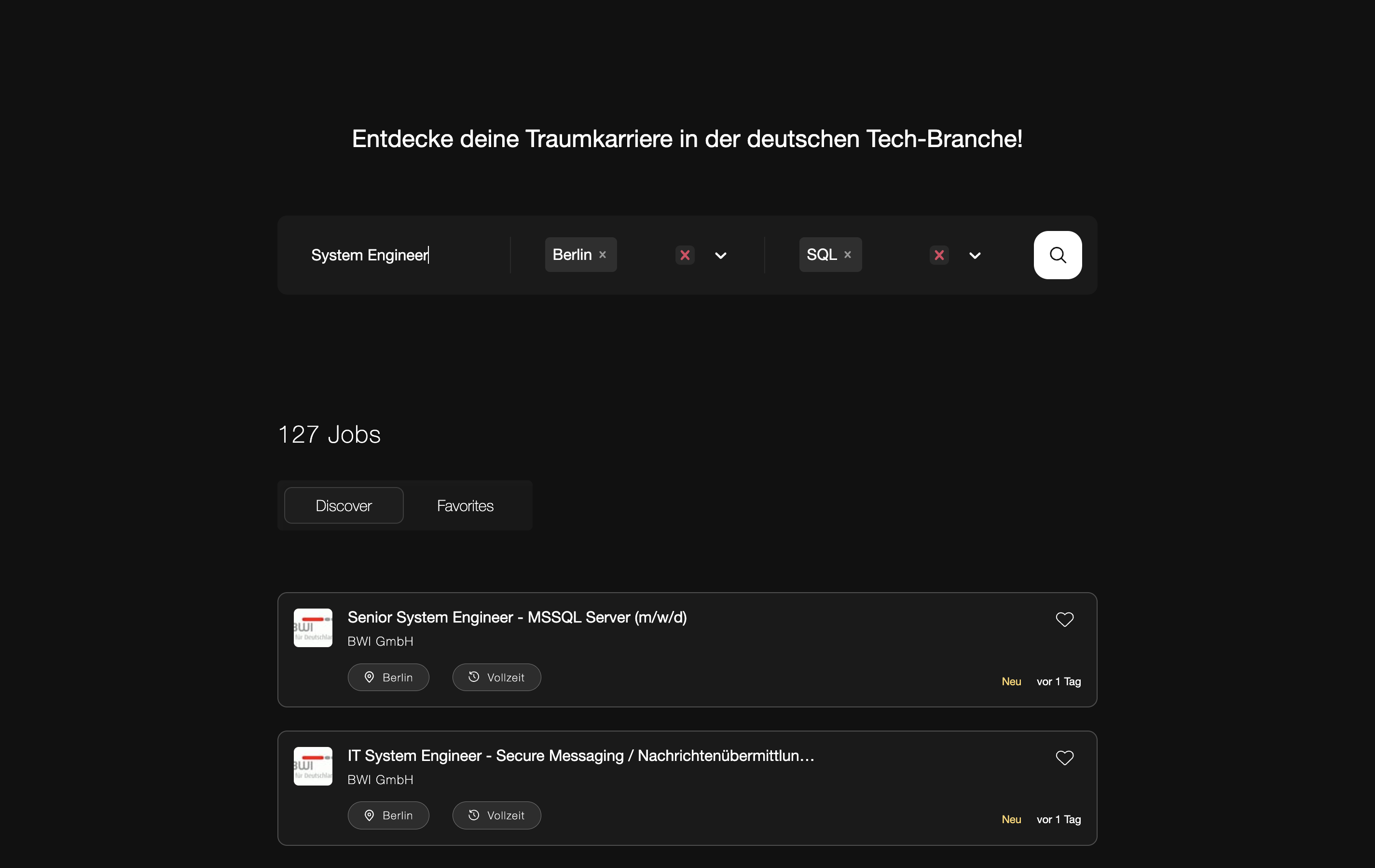The image size is (1375, 868).
Task: Expand the skills dropdown
Action: pyautogui.click(x=975, y=255)
